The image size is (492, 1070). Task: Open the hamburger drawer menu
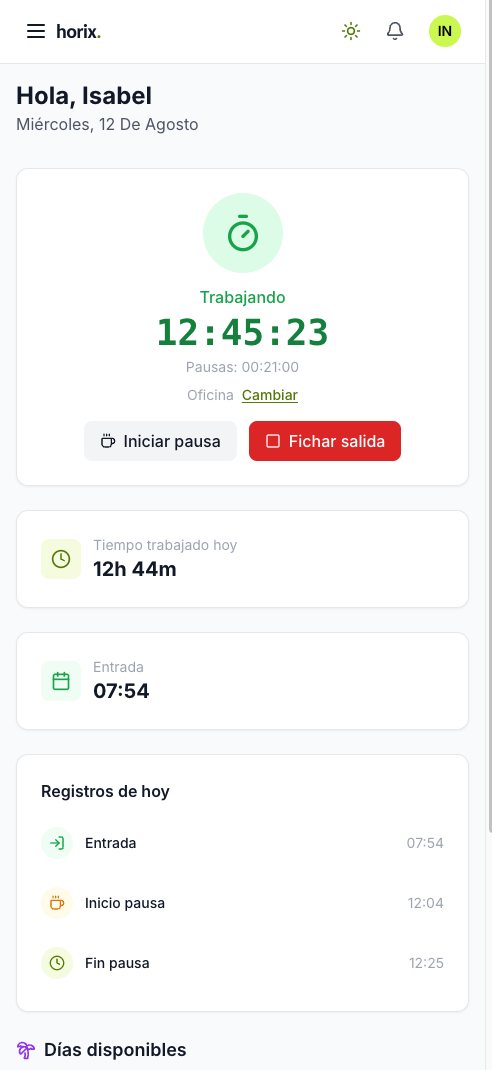click(35, 31)
